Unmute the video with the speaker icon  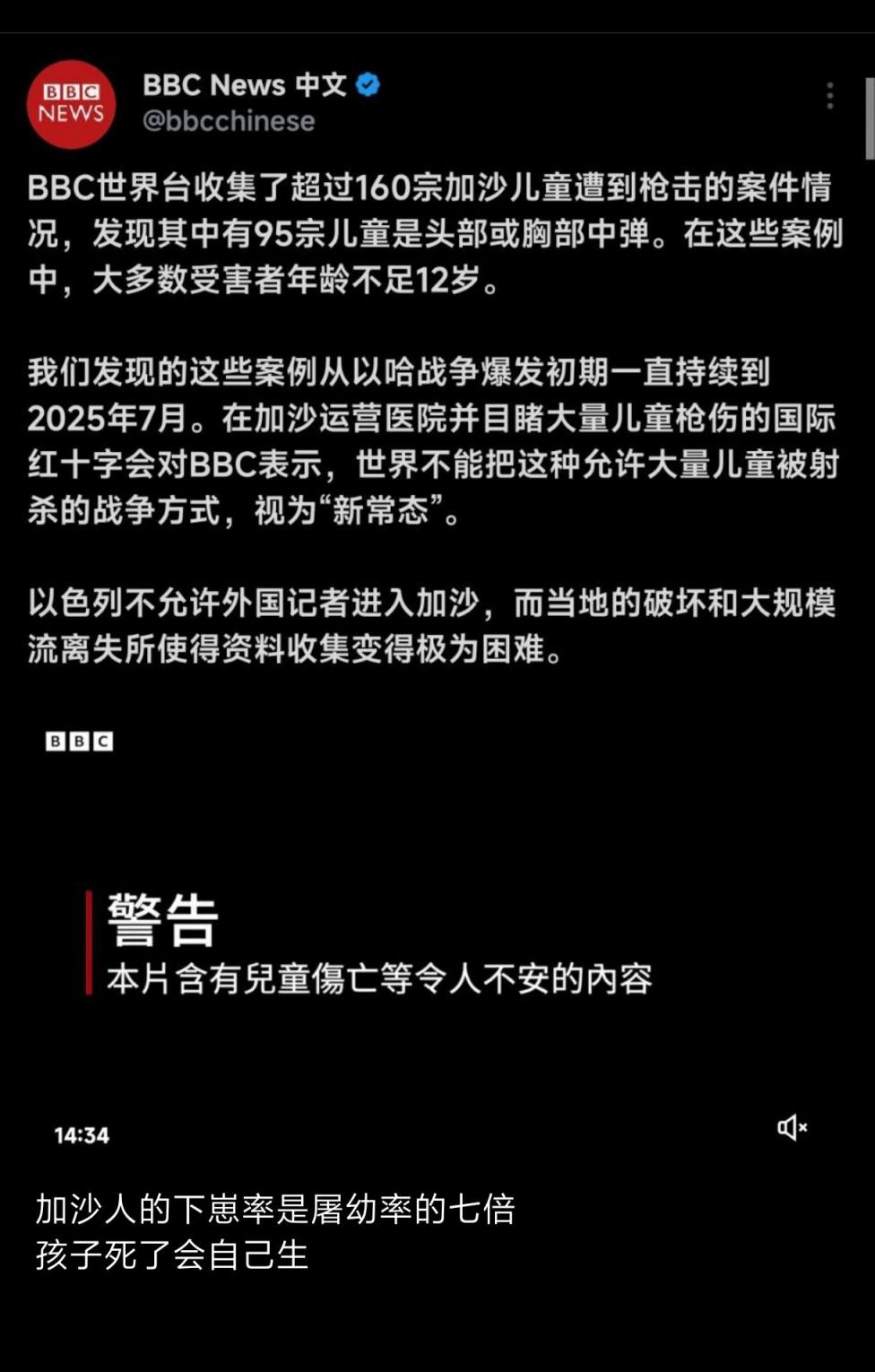792,1127
